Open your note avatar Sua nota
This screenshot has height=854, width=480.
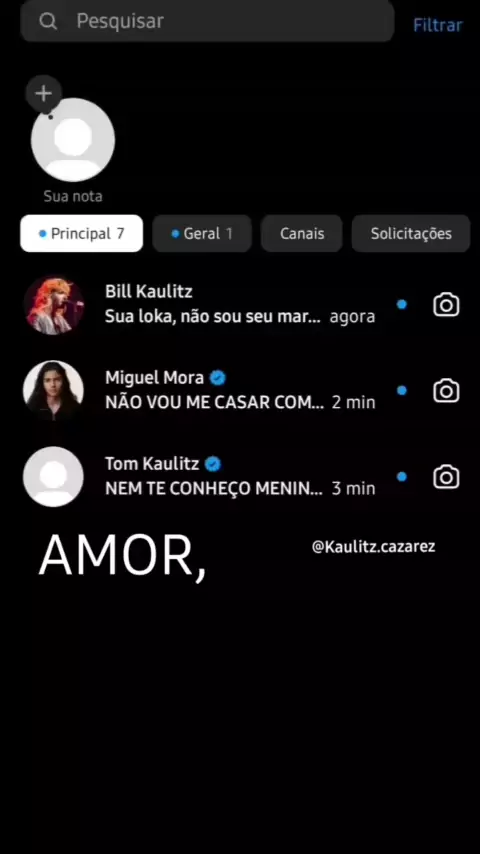tap(73, 140)
